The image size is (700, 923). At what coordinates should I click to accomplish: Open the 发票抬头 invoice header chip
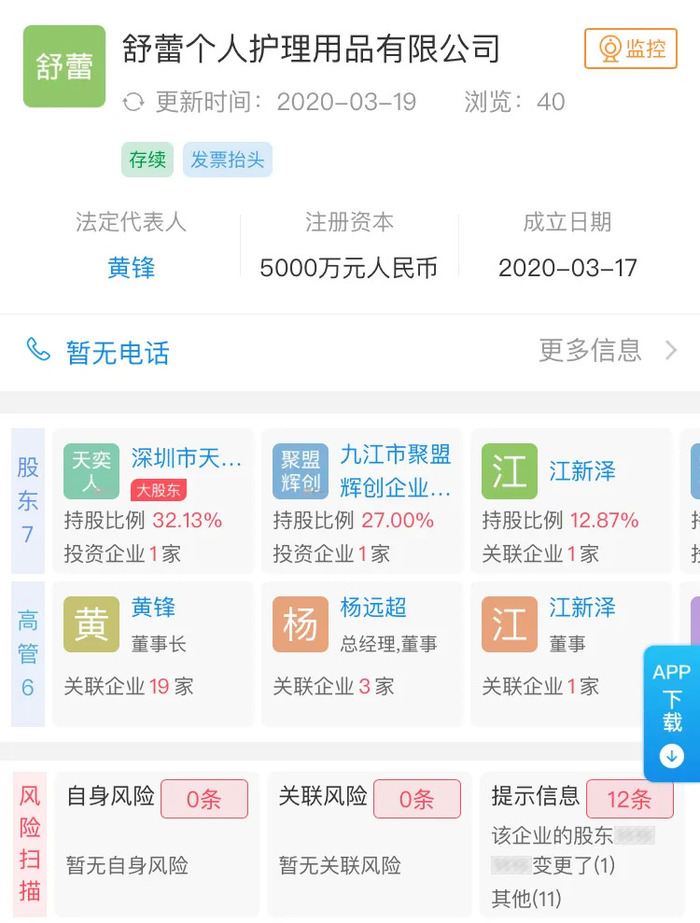coord(227,160)
